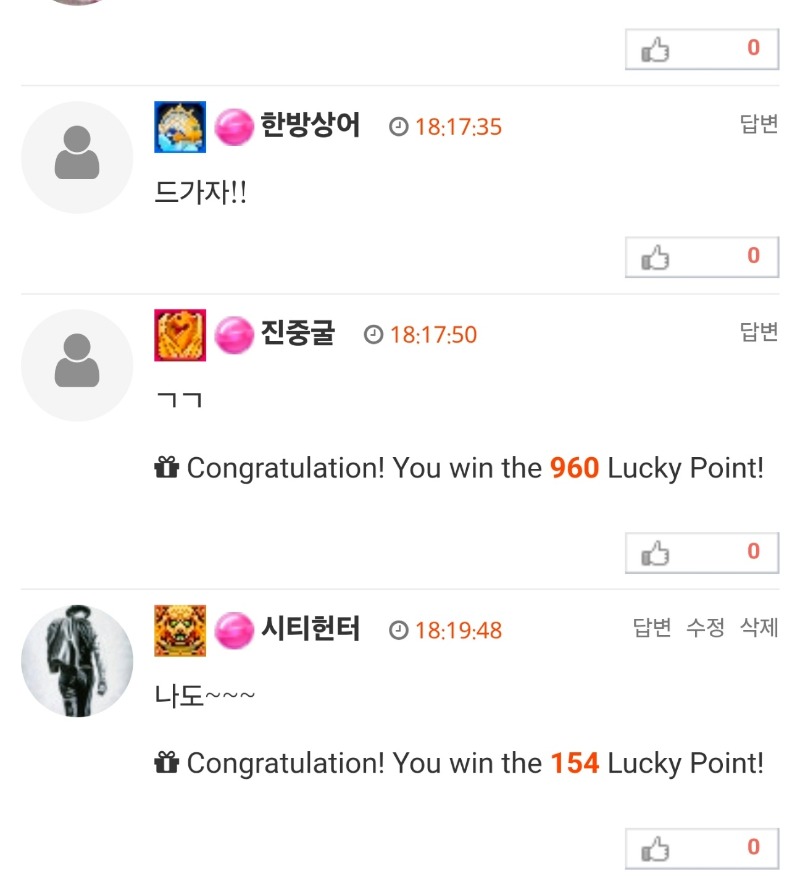Edit 시티헌터's comment with 수정

(x=705, y=628)
